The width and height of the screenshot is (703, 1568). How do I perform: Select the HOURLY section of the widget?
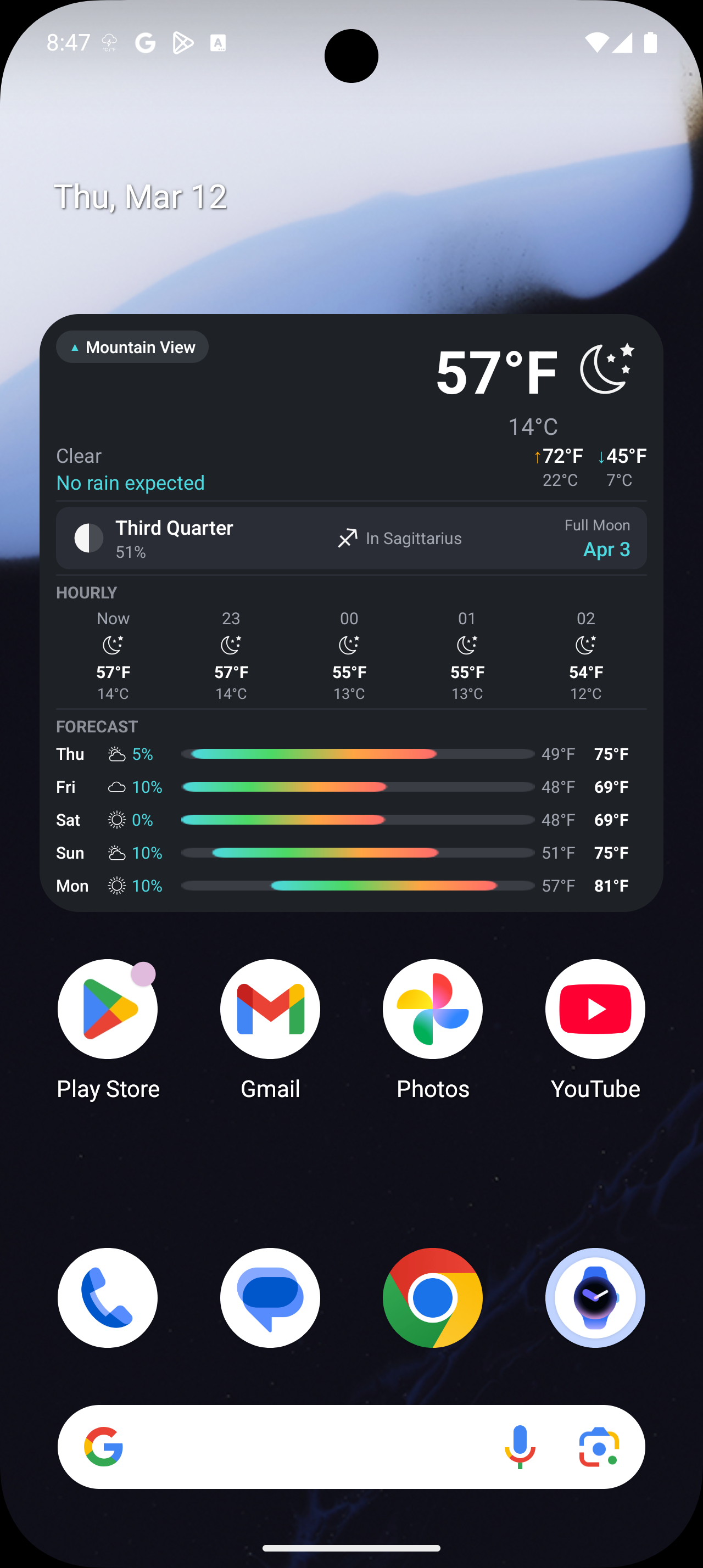[x=86, y=592]
